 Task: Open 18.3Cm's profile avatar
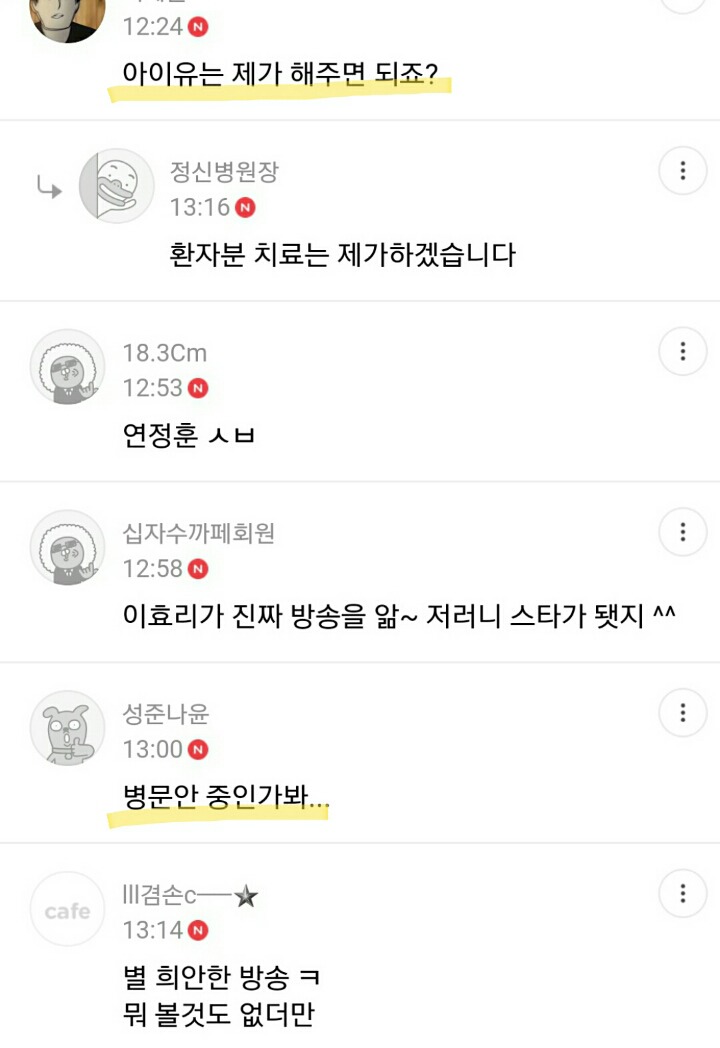tap(68, 367)
